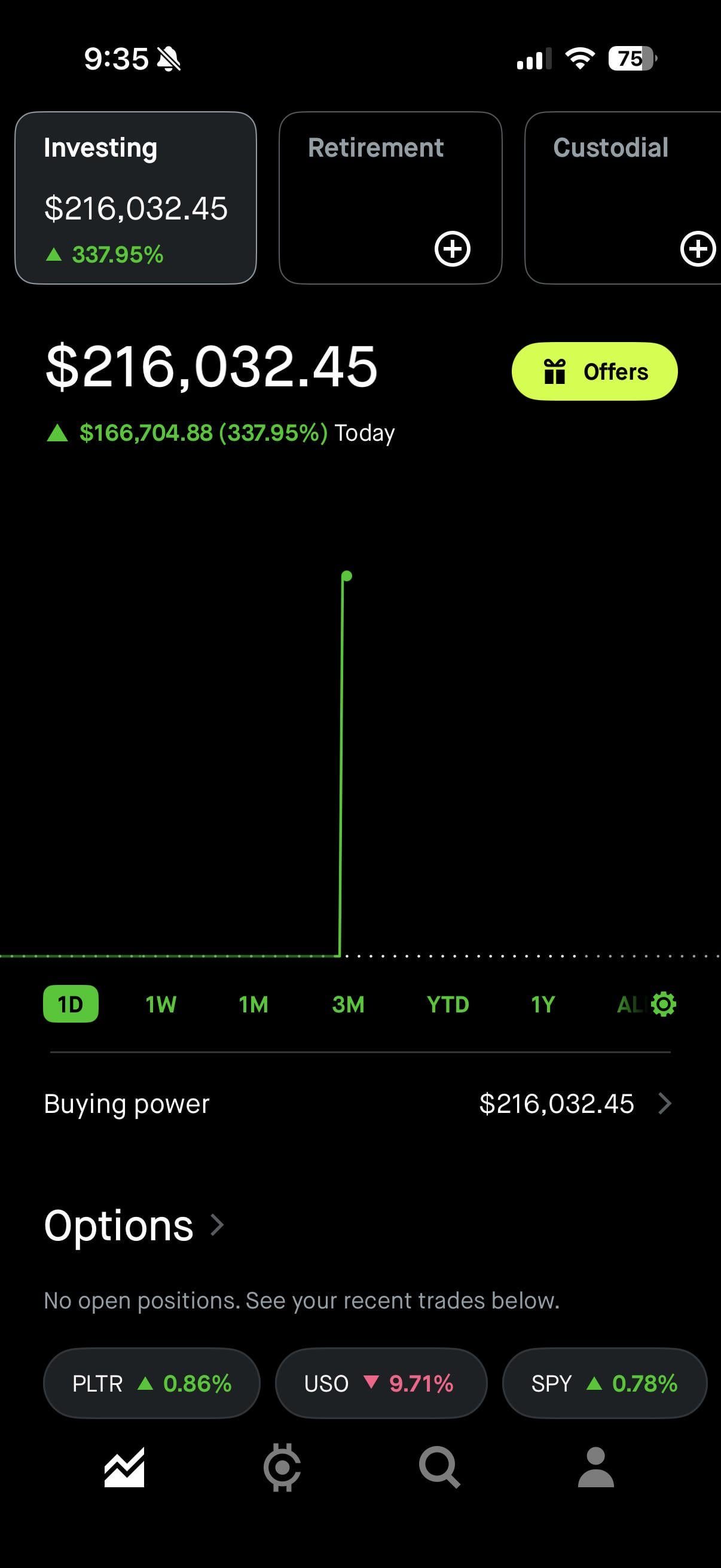The width and height of the screenshot is (721, 1568).
Task: Expand the Options section
Action: pos(134,1225)
